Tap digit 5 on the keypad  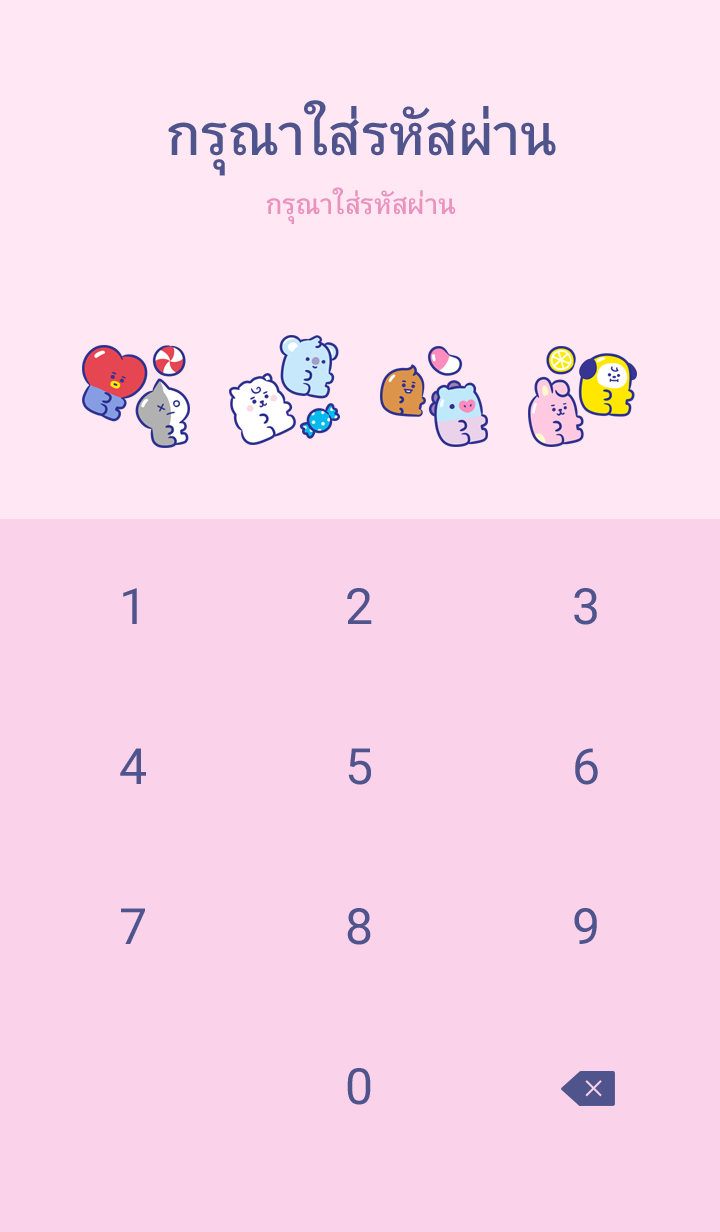[x=359, y=767]
